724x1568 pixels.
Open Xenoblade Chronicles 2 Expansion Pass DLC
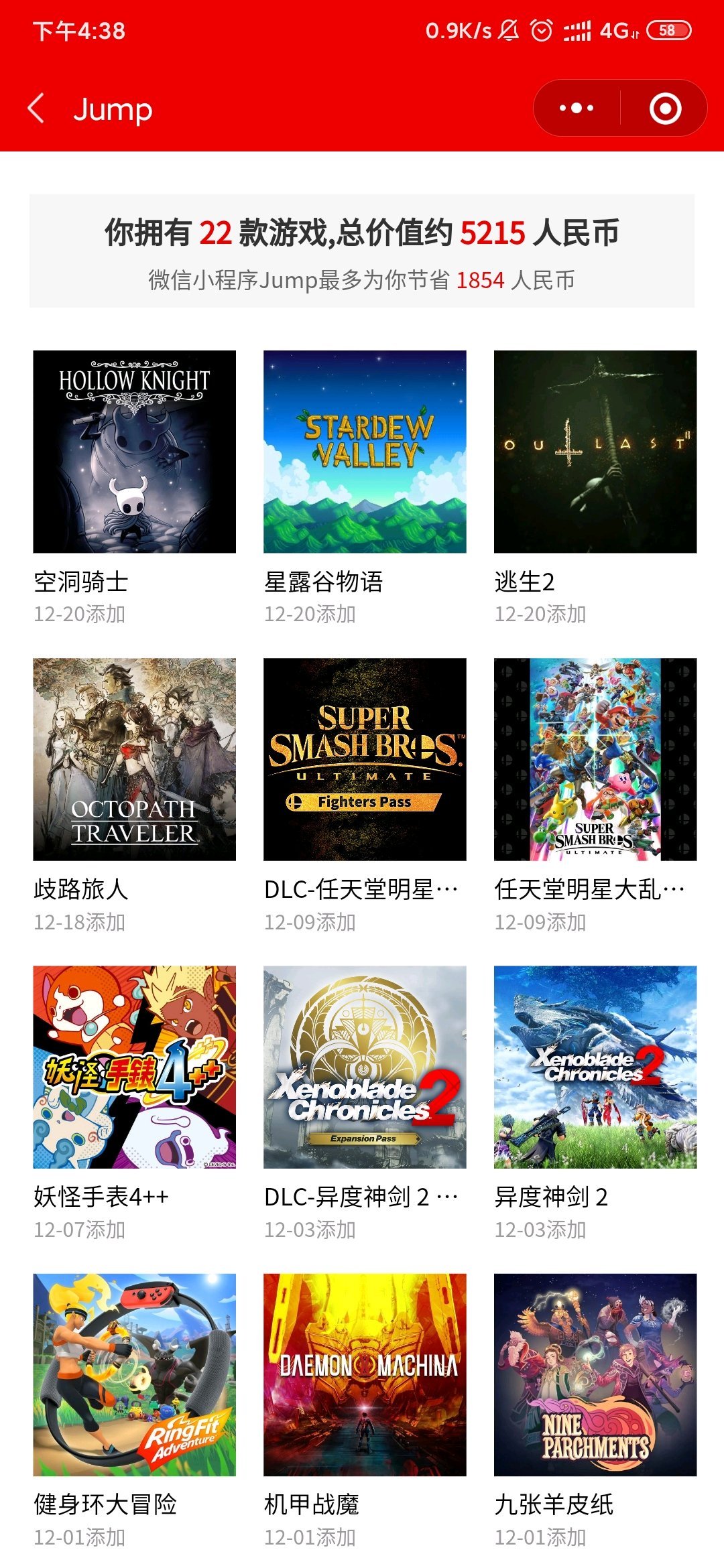[365, 1067]
